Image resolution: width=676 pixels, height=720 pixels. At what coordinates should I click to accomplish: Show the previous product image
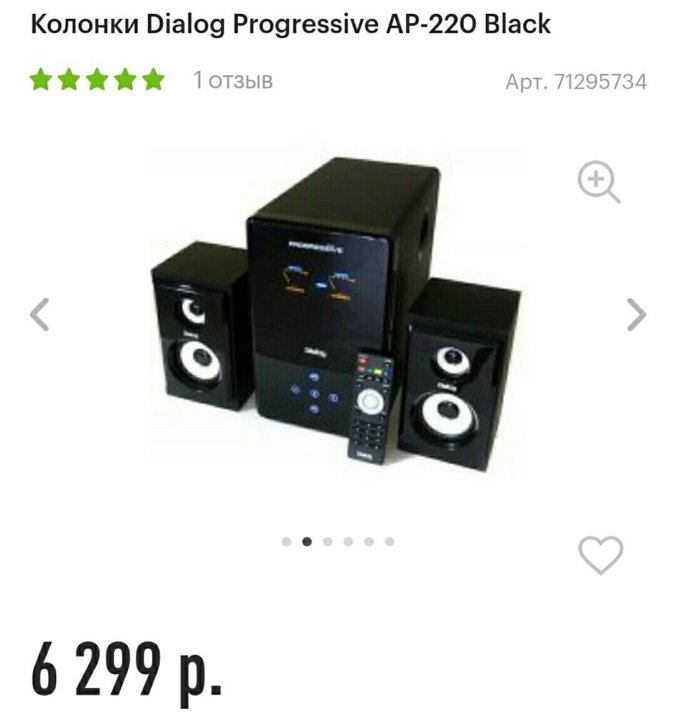pos(40,315)
